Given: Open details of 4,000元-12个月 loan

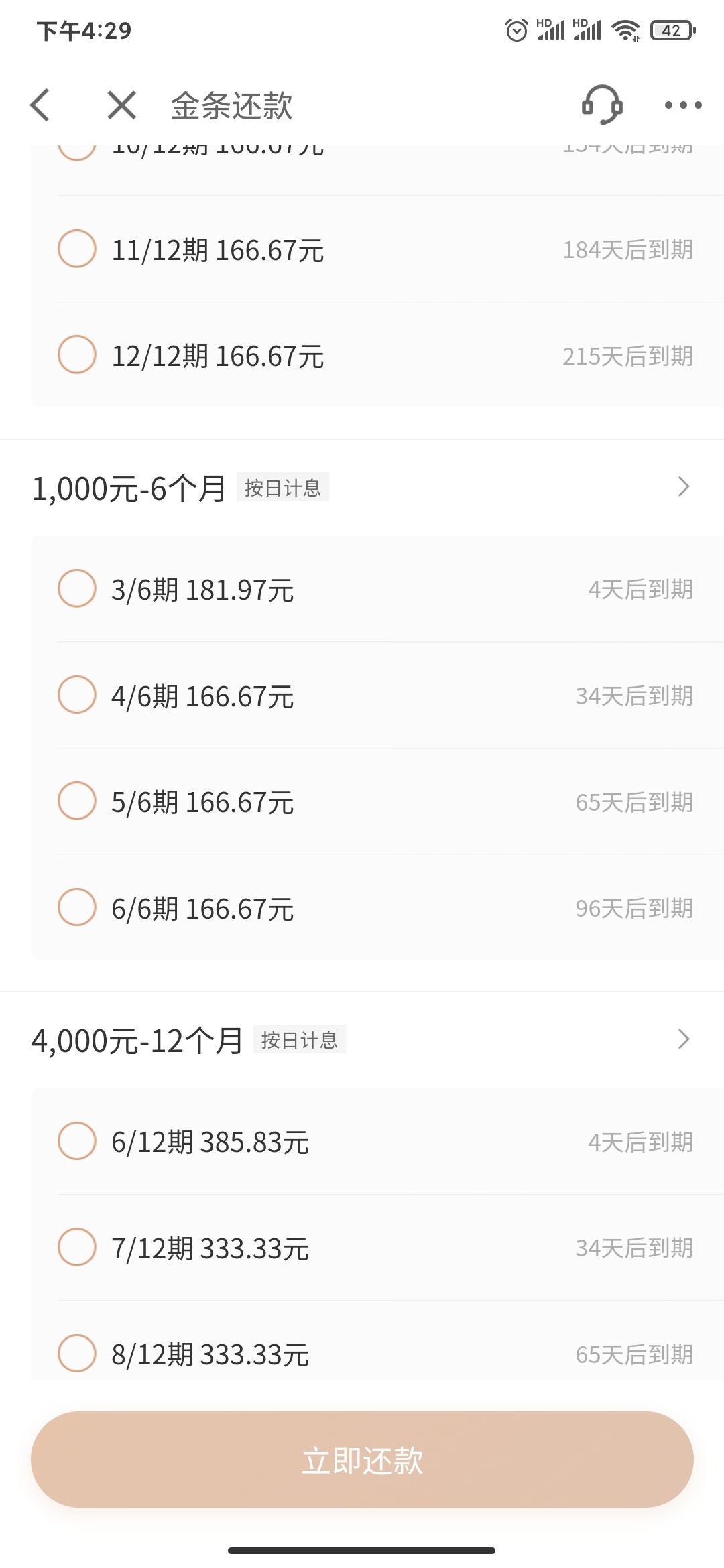Looking at the screenshot, I should (x=683, y=1039).
